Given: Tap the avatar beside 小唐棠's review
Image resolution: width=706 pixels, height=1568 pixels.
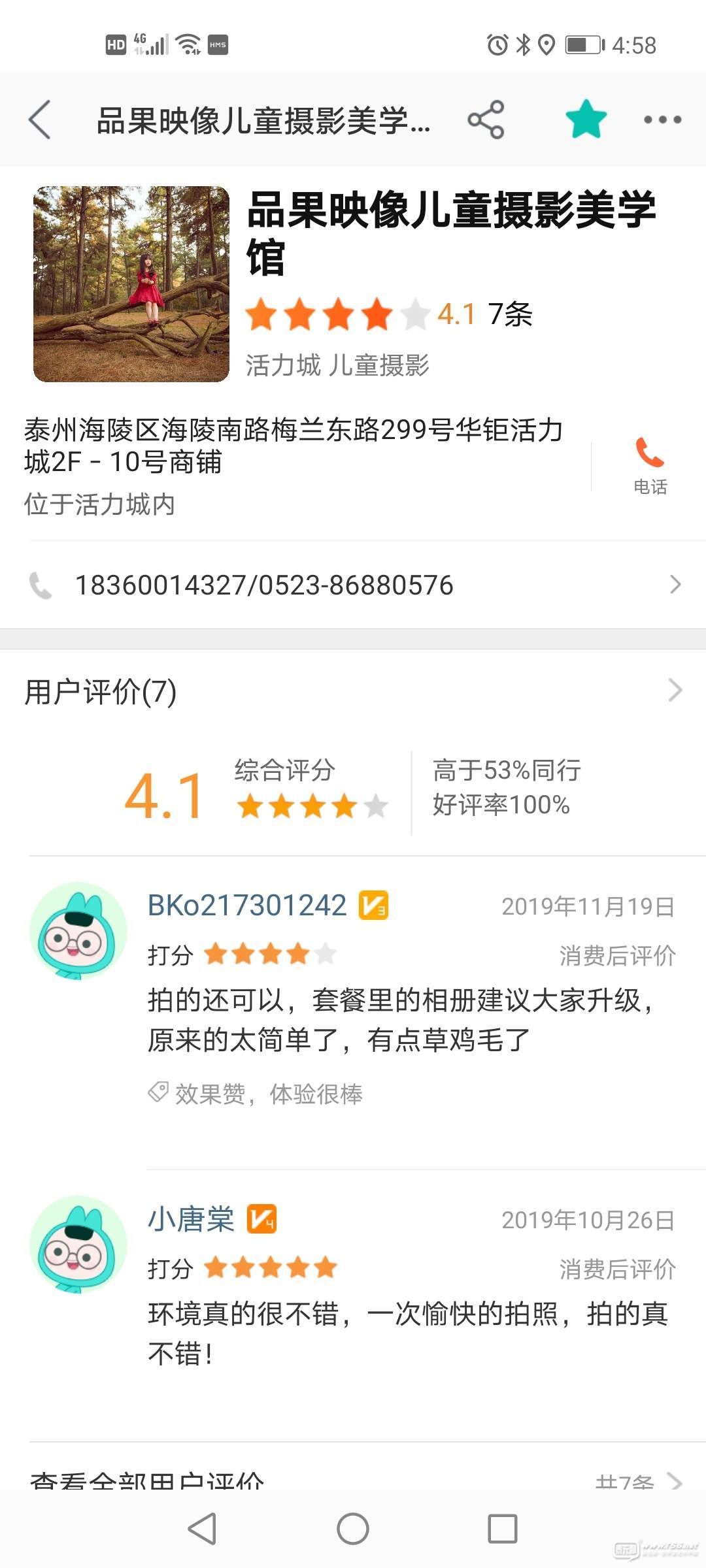Looking at the screenshot, I should [78, 1244].
